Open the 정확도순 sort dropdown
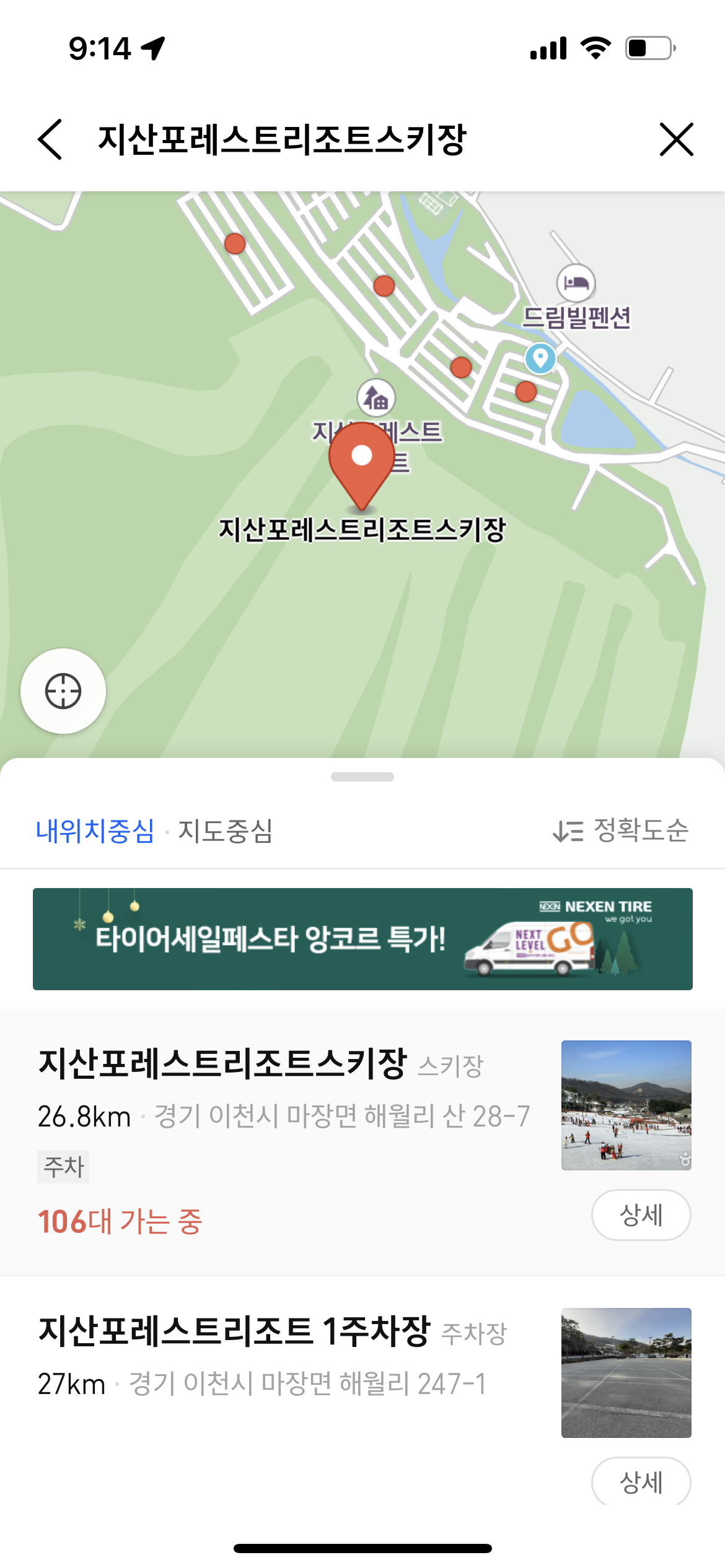 pos(621,830)
